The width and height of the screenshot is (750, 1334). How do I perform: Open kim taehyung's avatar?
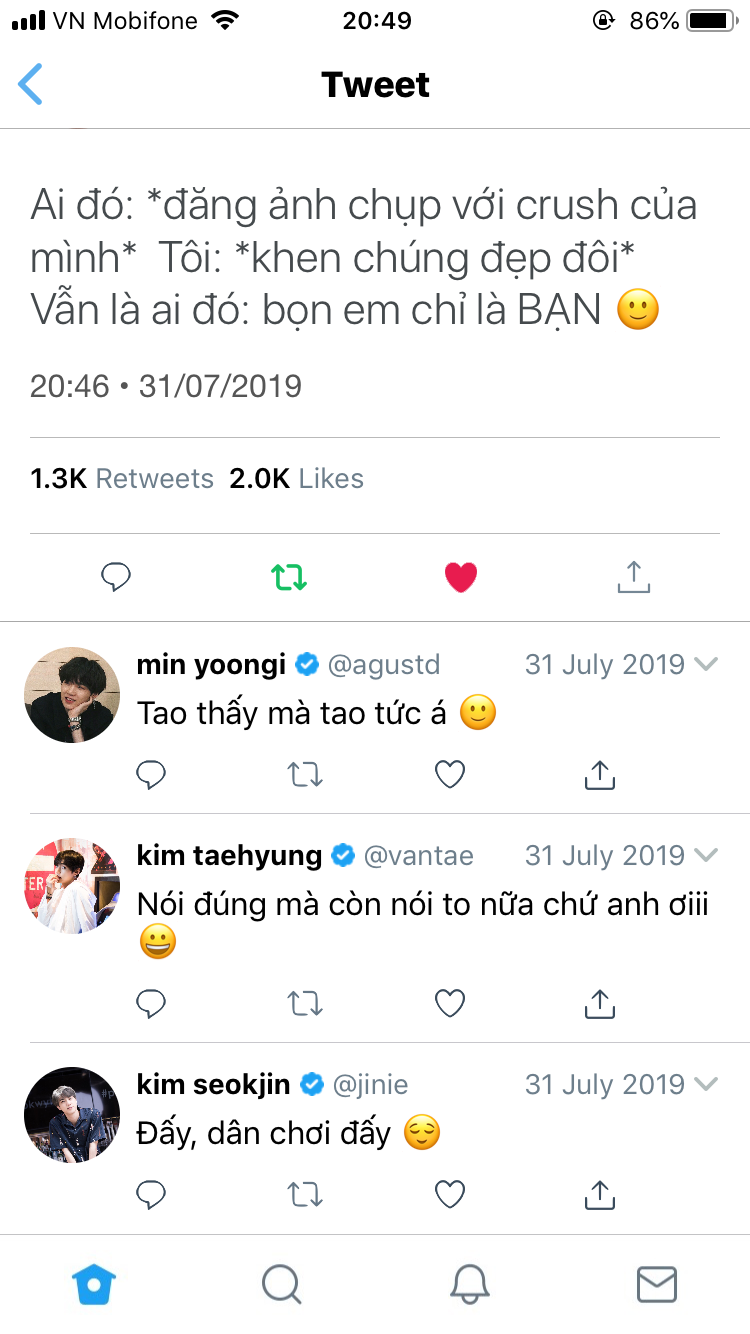click(72, 886)
